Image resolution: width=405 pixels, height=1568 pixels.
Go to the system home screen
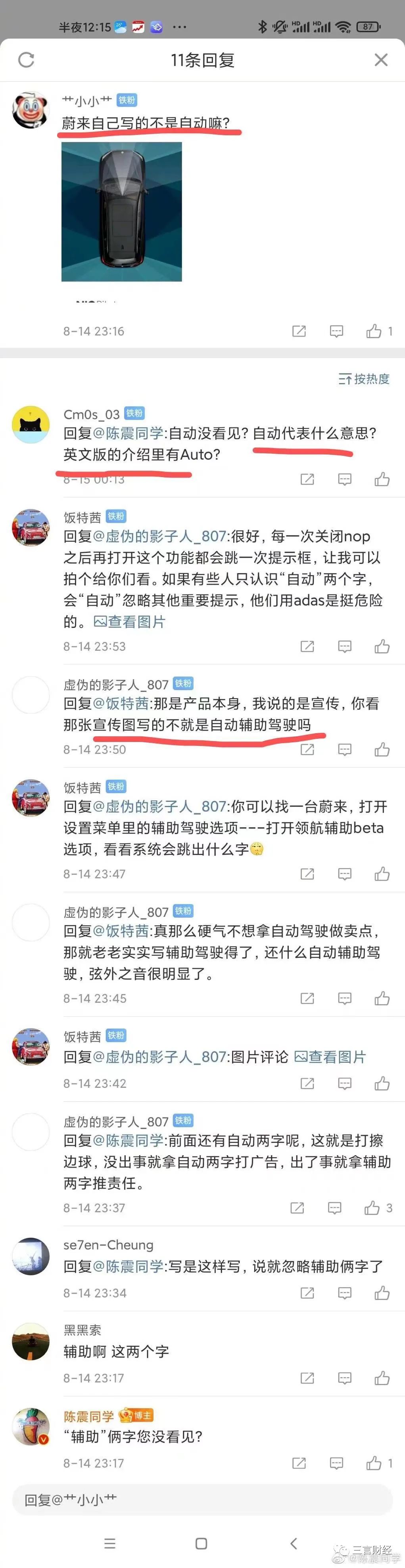(202, 1543)
